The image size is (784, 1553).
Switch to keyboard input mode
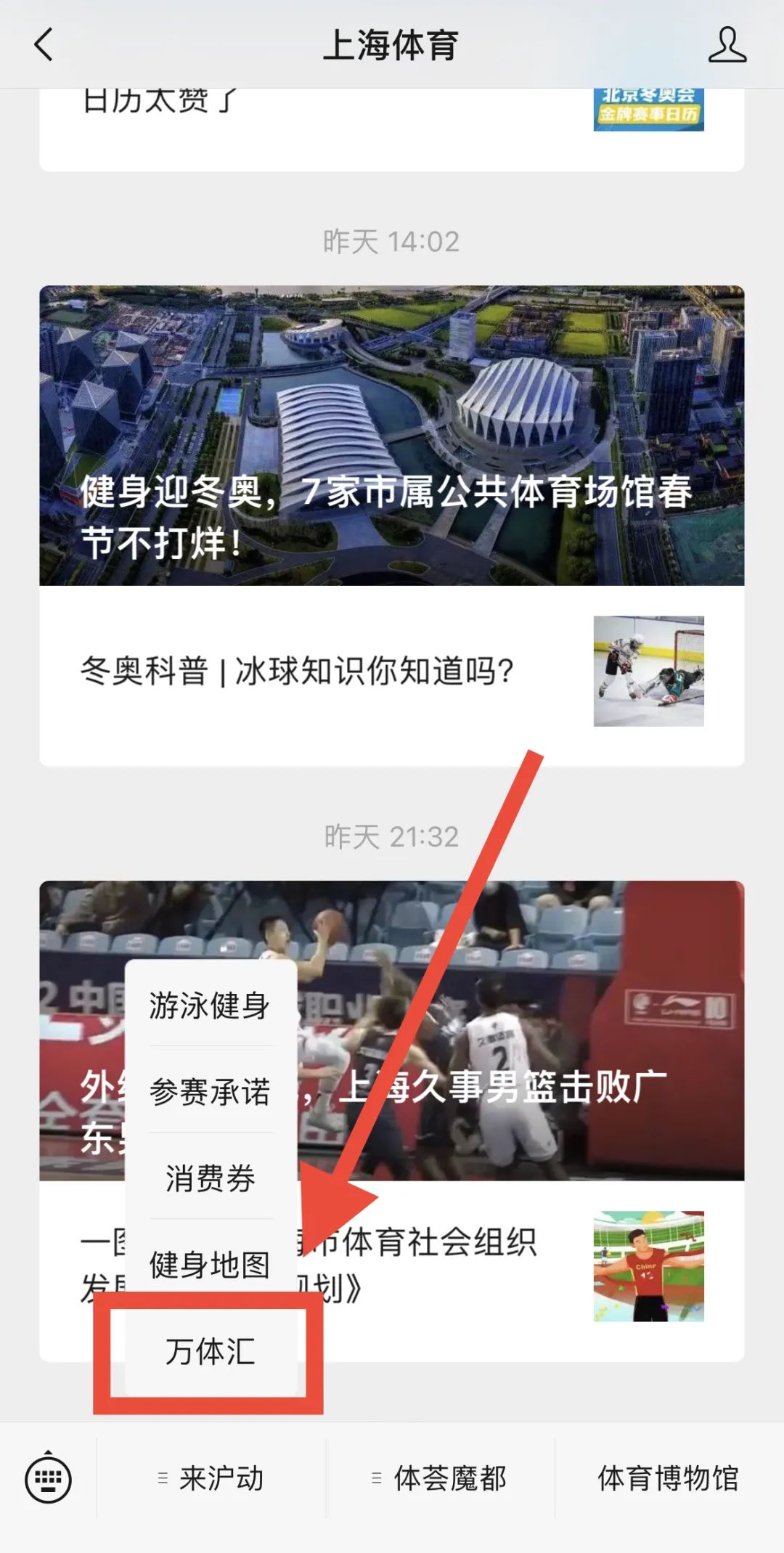click(48, 1478)
